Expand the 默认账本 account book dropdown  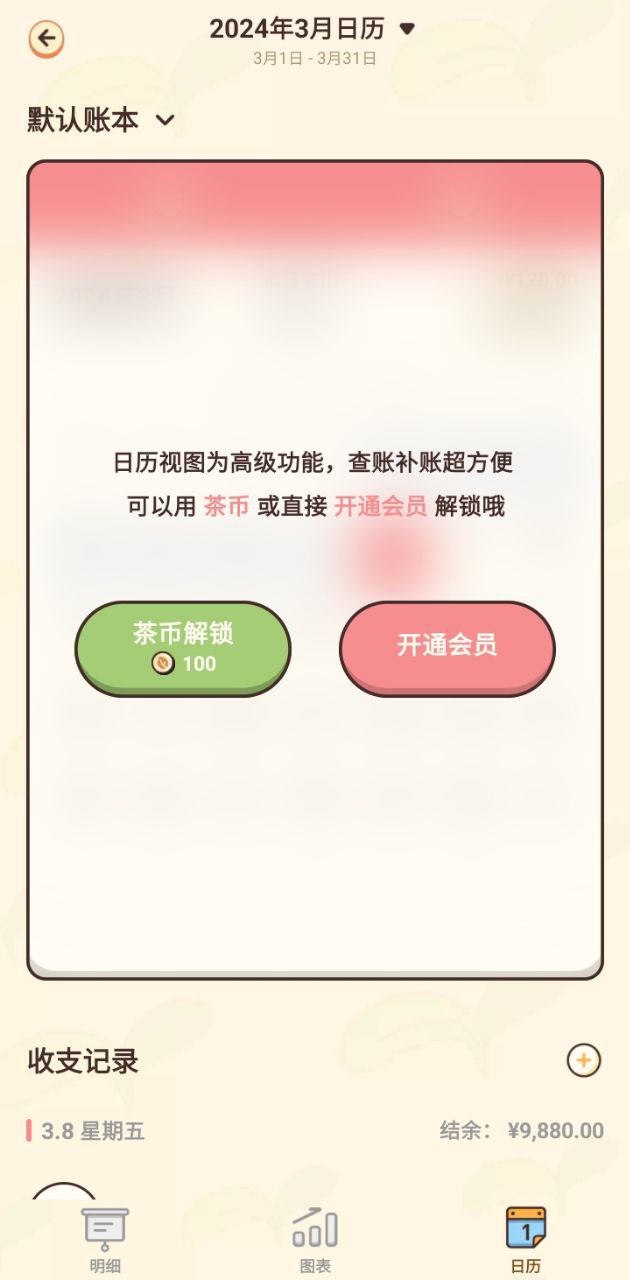(101, 121)
